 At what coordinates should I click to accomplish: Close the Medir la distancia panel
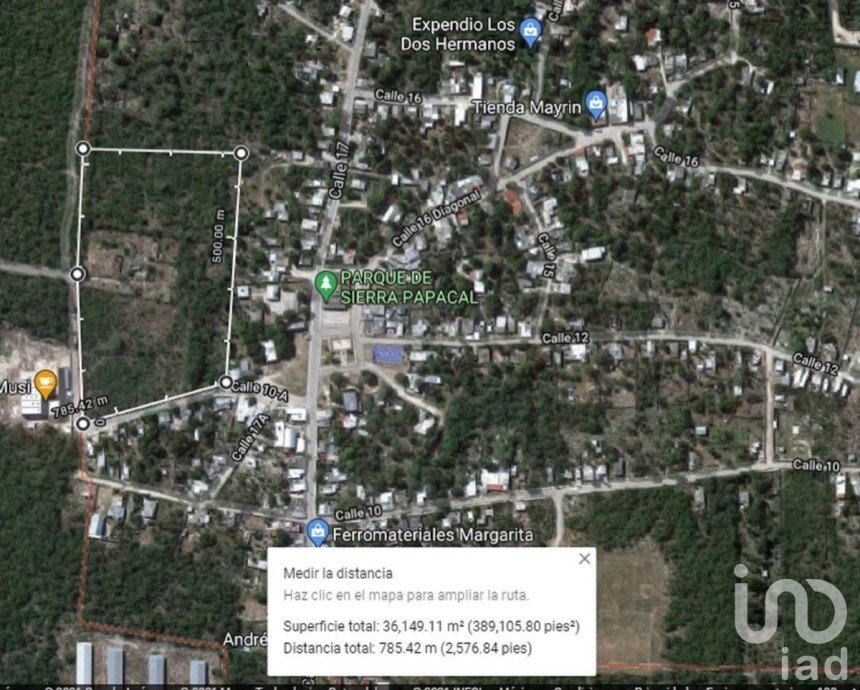(x=584, y=559)
